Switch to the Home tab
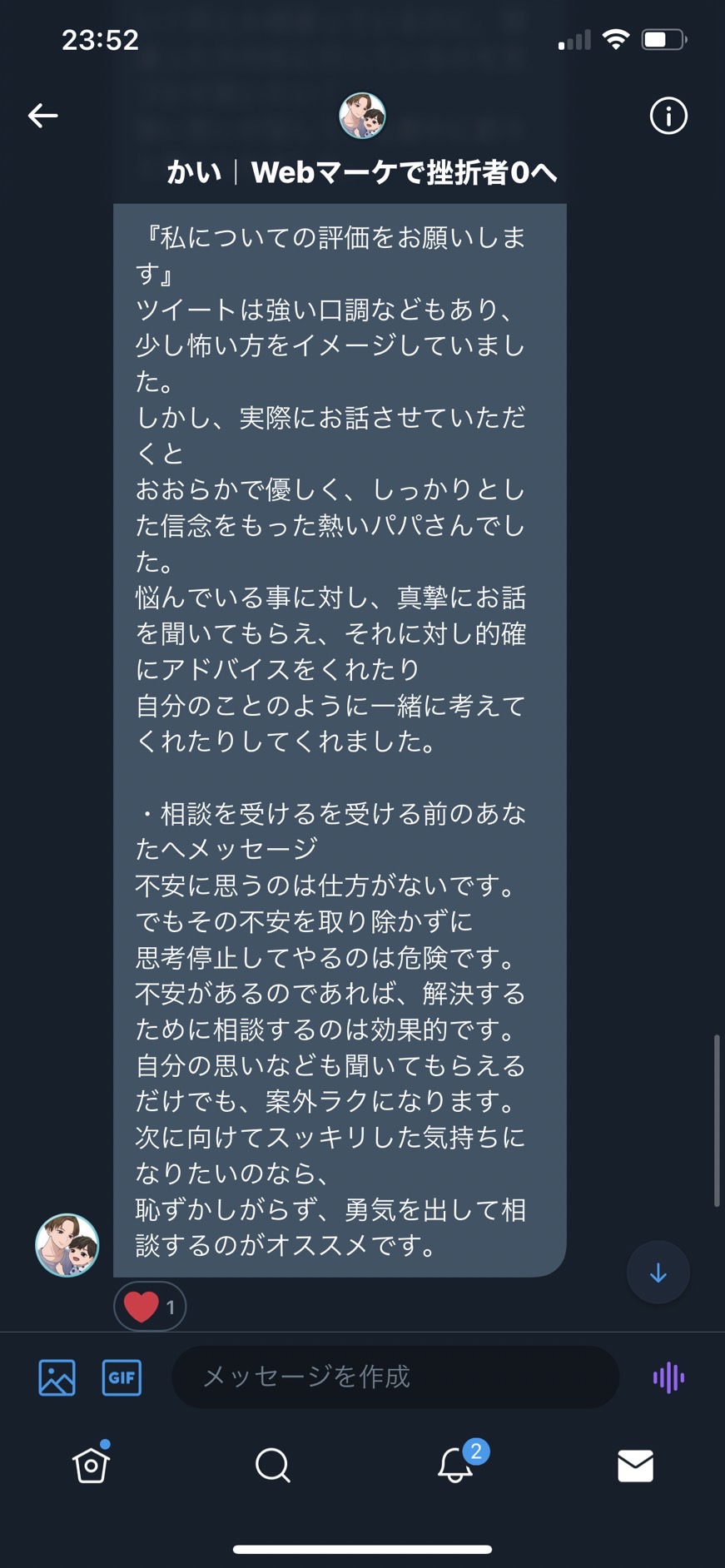The width and height of the screenshot is (725, 1568). (91, 1465)
